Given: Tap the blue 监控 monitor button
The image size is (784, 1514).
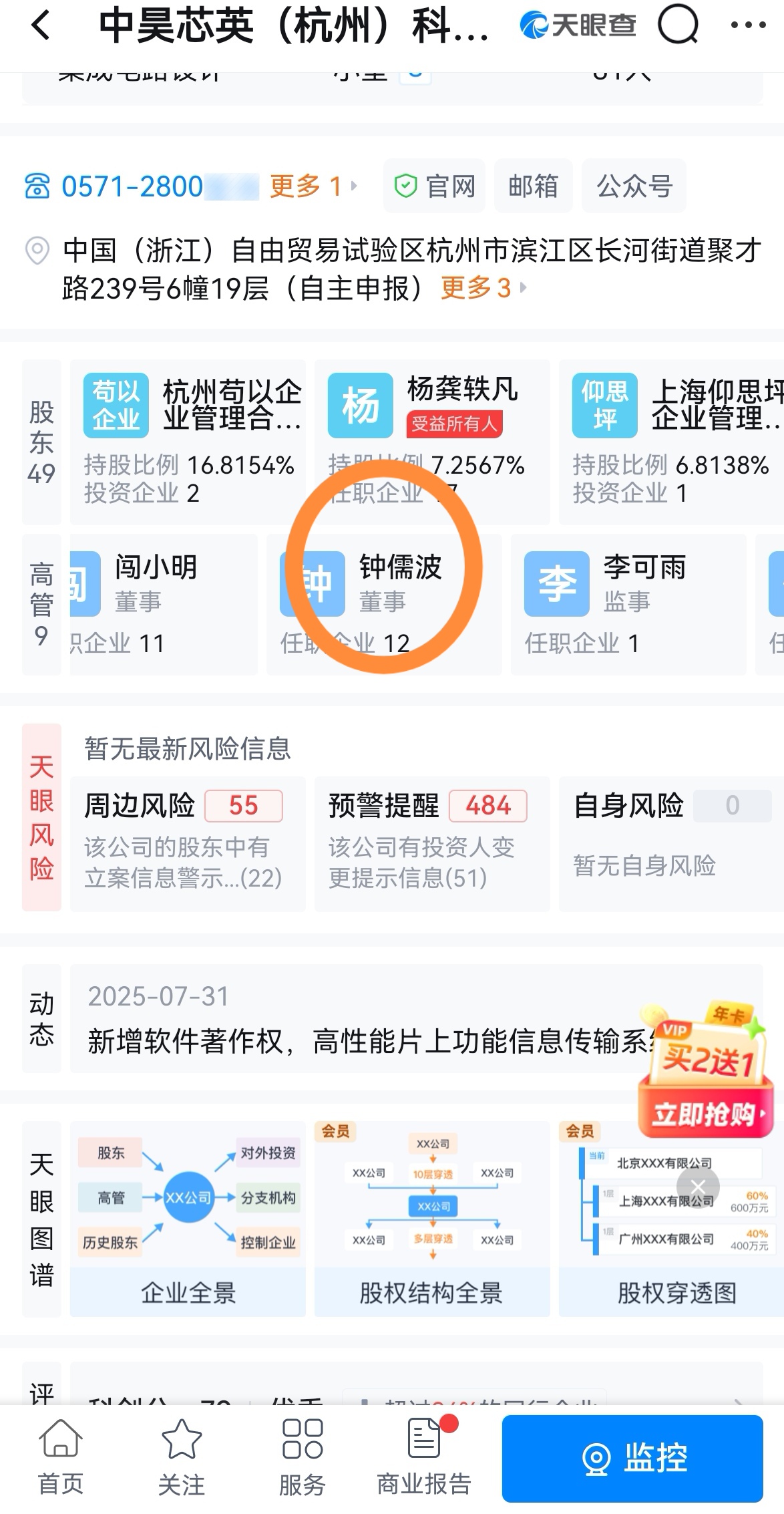Looking at the screenshot, I should click(632, 1458).
